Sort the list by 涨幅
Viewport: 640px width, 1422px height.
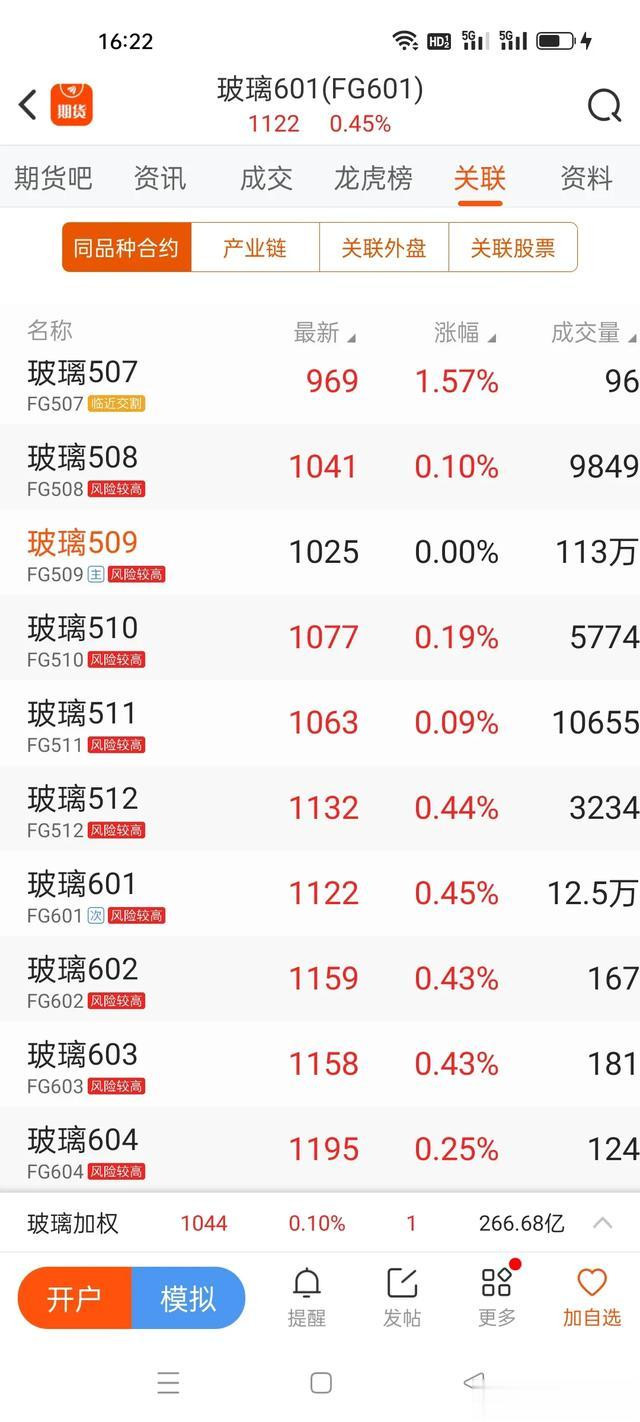[465, 333]
